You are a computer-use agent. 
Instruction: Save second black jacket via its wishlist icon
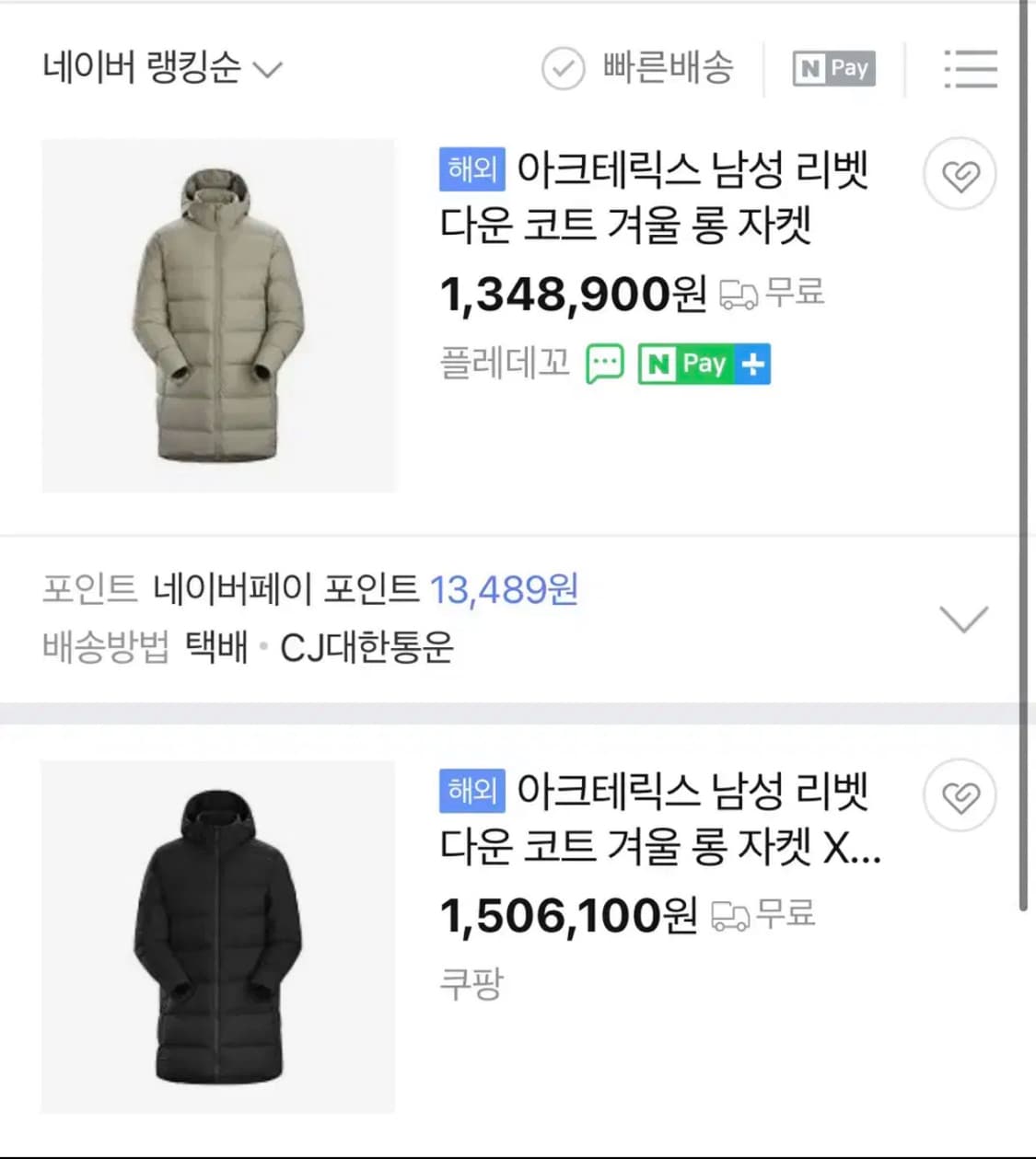(x=961, y=795)
